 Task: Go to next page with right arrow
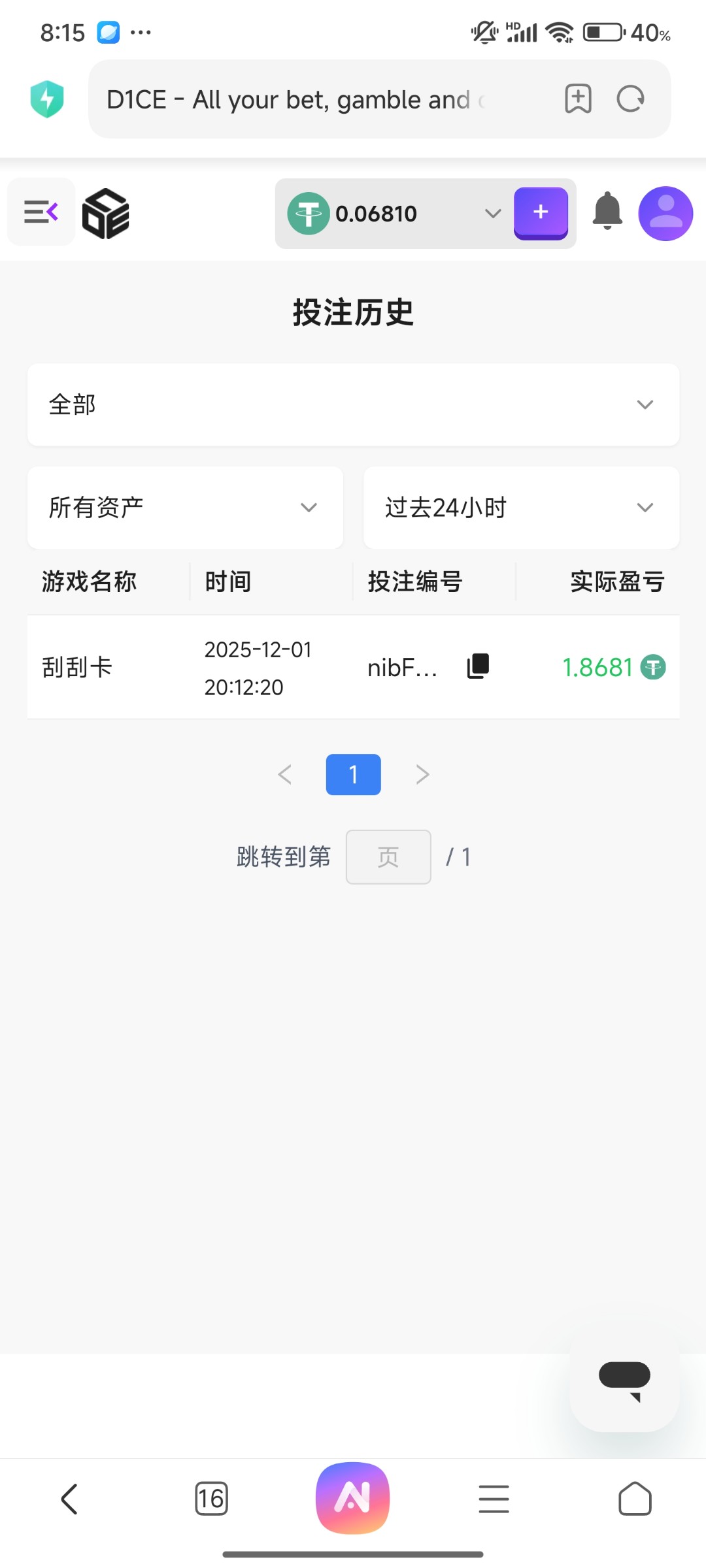tap(422, 774)
